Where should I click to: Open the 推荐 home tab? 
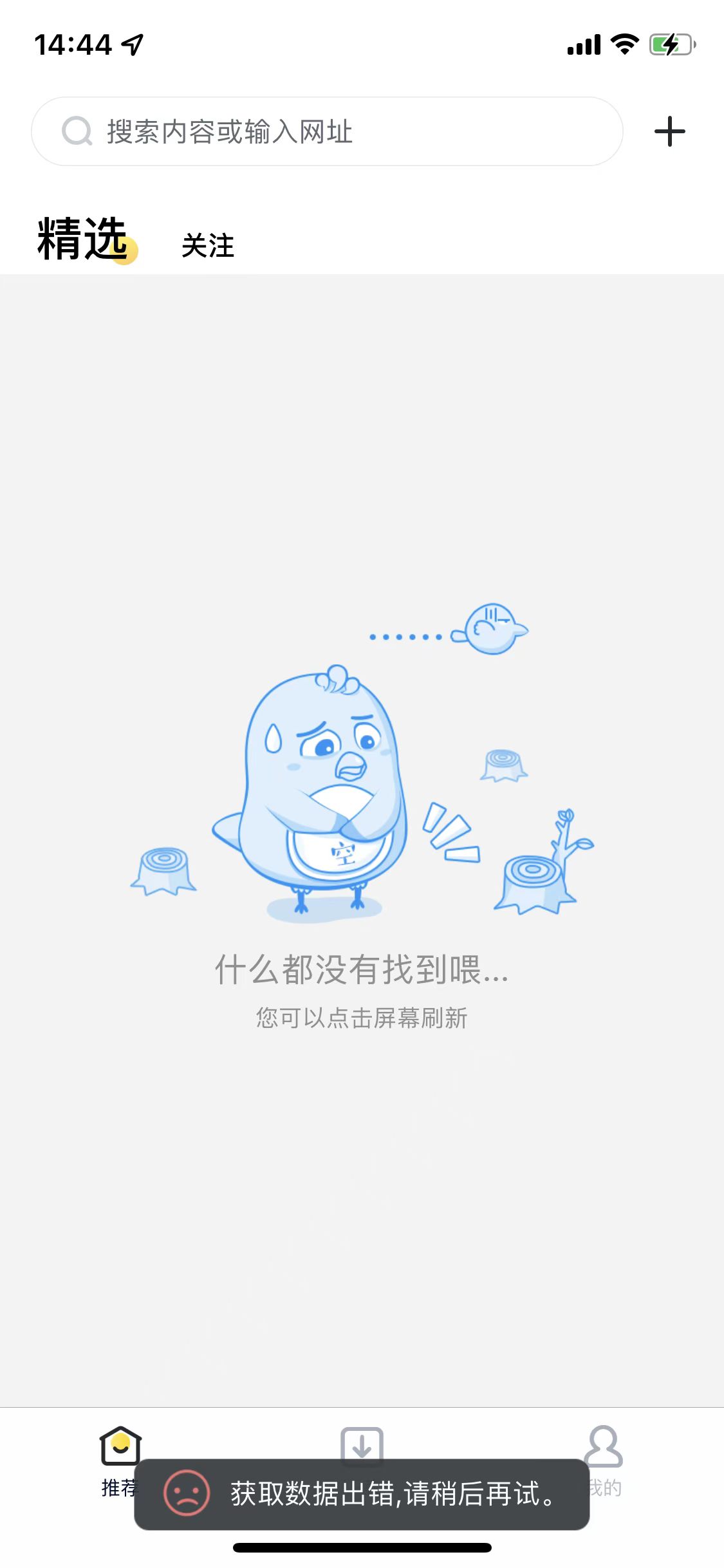120,1447
